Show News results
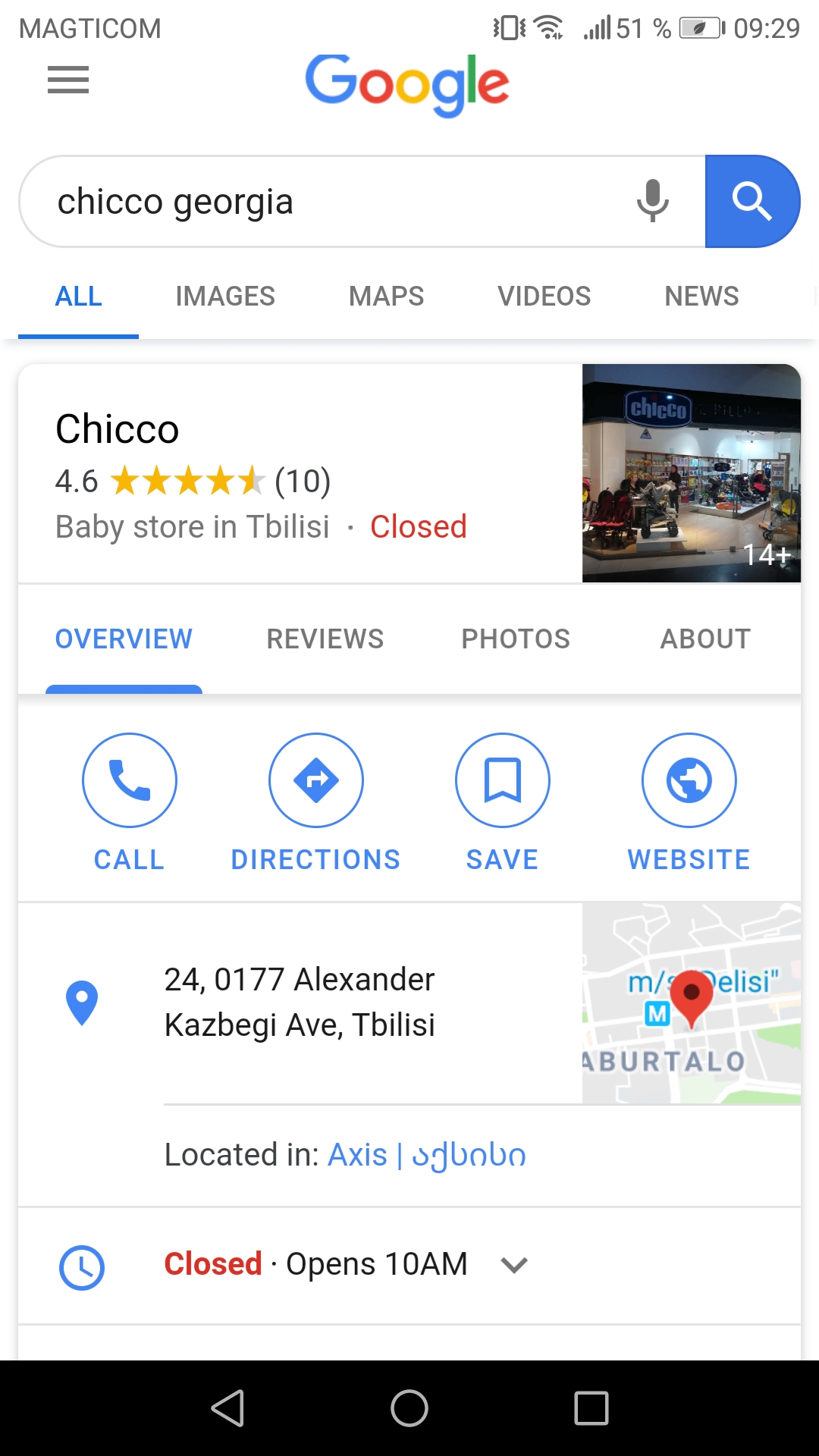This screenshot has width=819, height=1456. coord(701,297)
